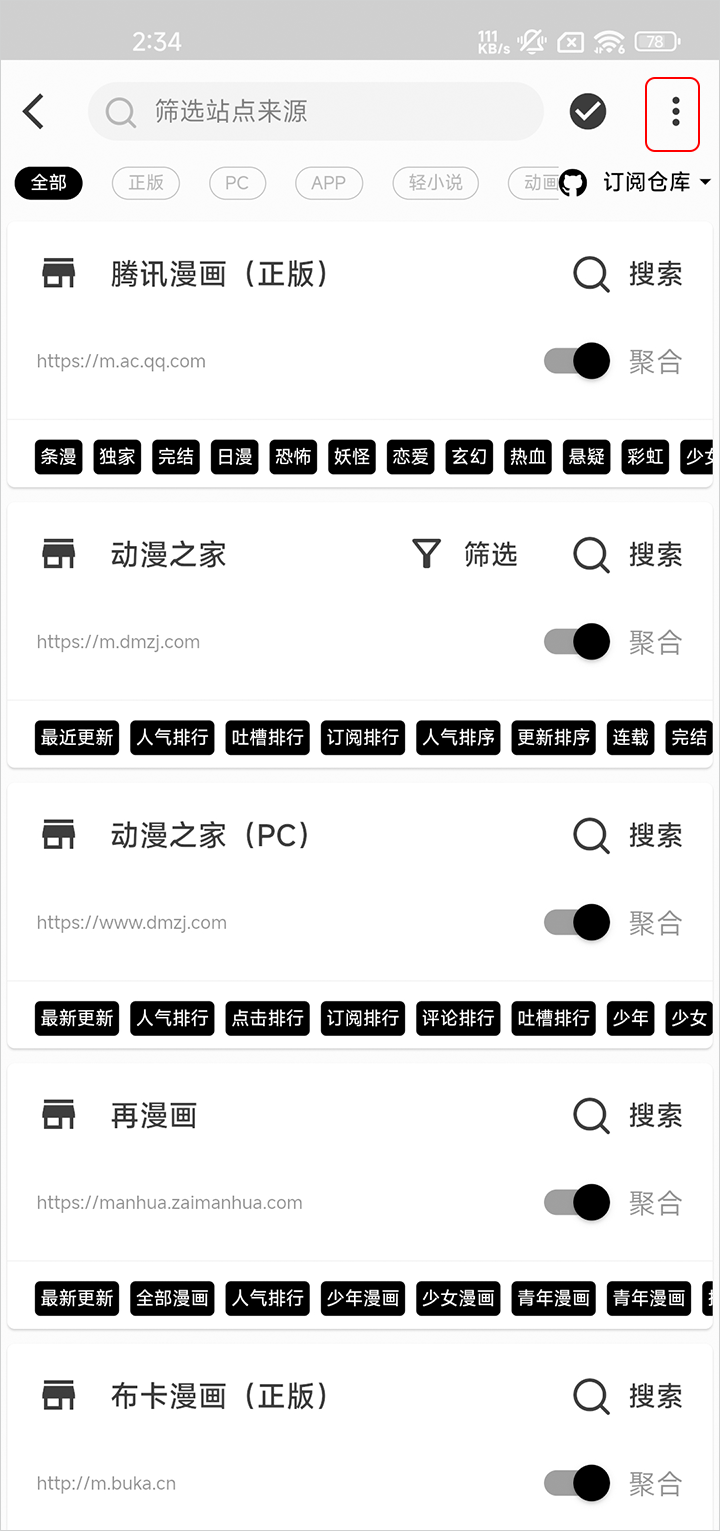
Task: Tap the 恐怖 tag under 腾讯漫画
Action: (x=293, y=457)
